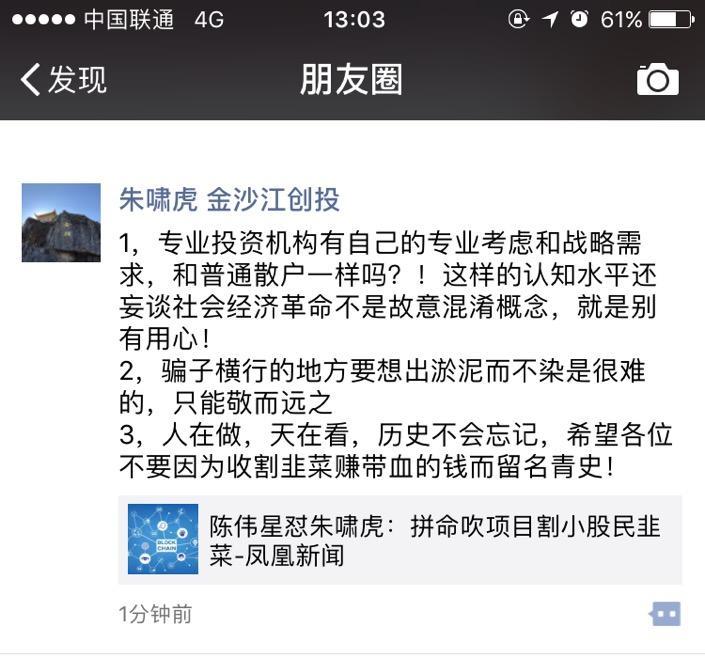Screen dimensions: 705x670
Task: Open the camera to post a moment
Action: (x=657, y=80)
